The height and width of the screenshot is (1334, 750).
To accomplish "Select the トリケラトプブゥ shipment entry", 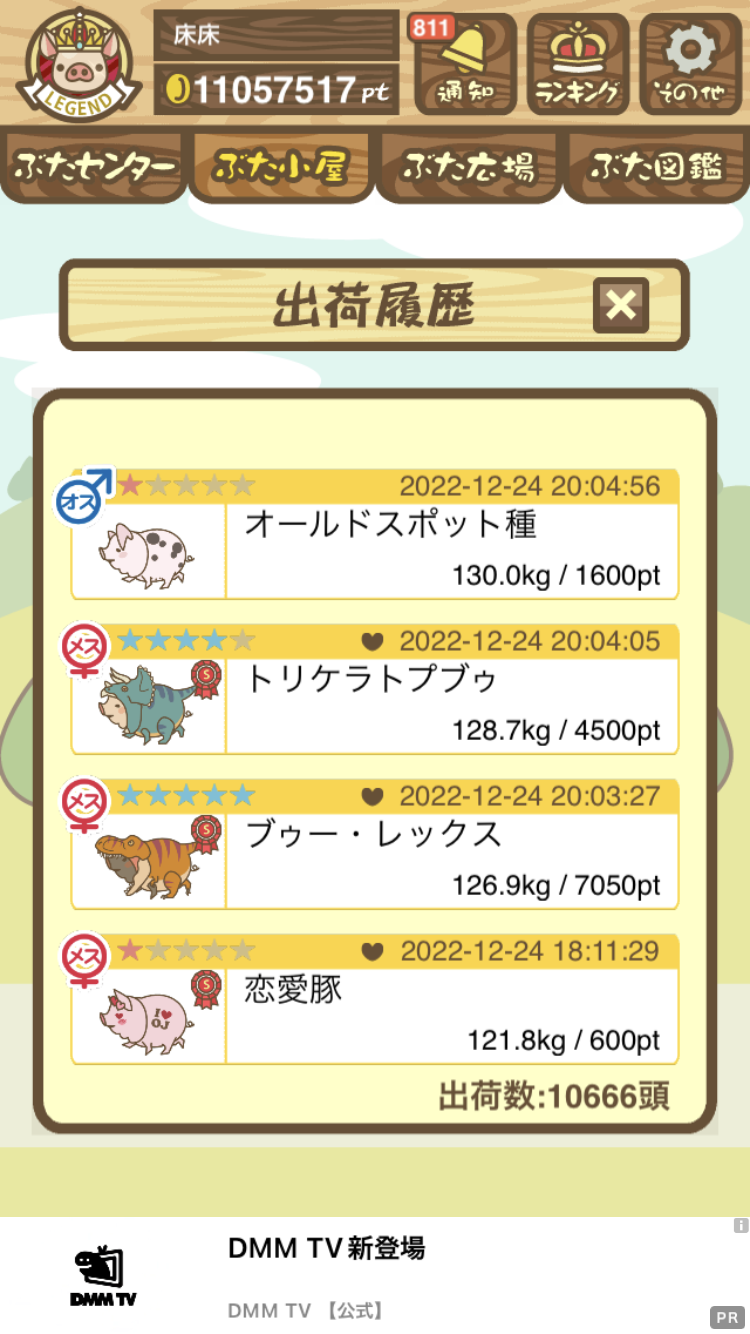I will pyautogui.click(x=375, y=690).
